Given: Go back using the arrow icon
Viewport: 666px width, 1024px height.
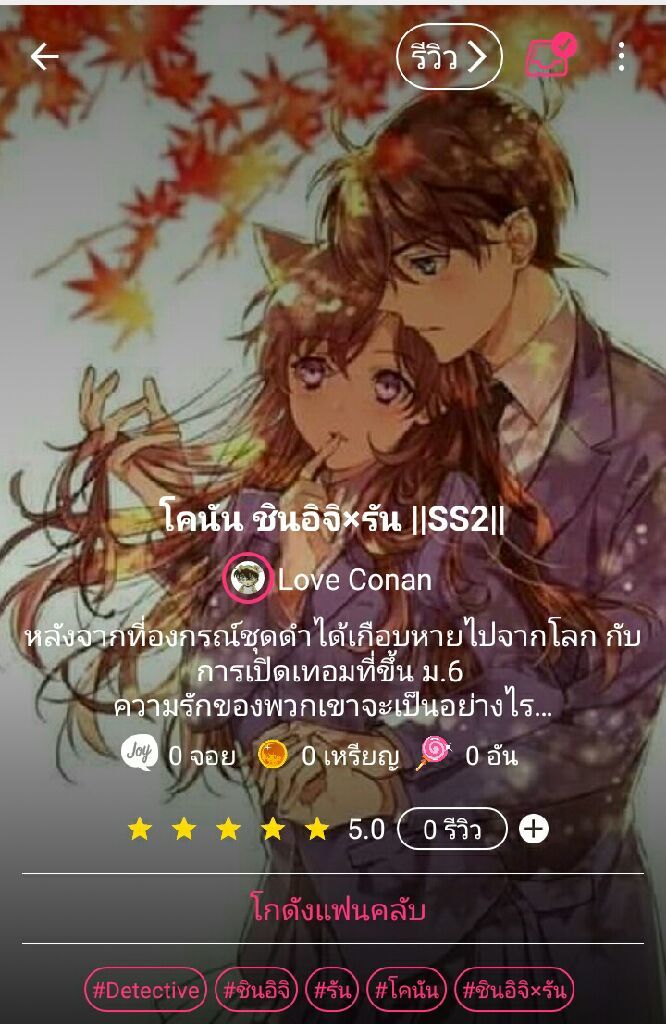Looking at the screenshot, I should pyautogui.click(x=45, y=57).
